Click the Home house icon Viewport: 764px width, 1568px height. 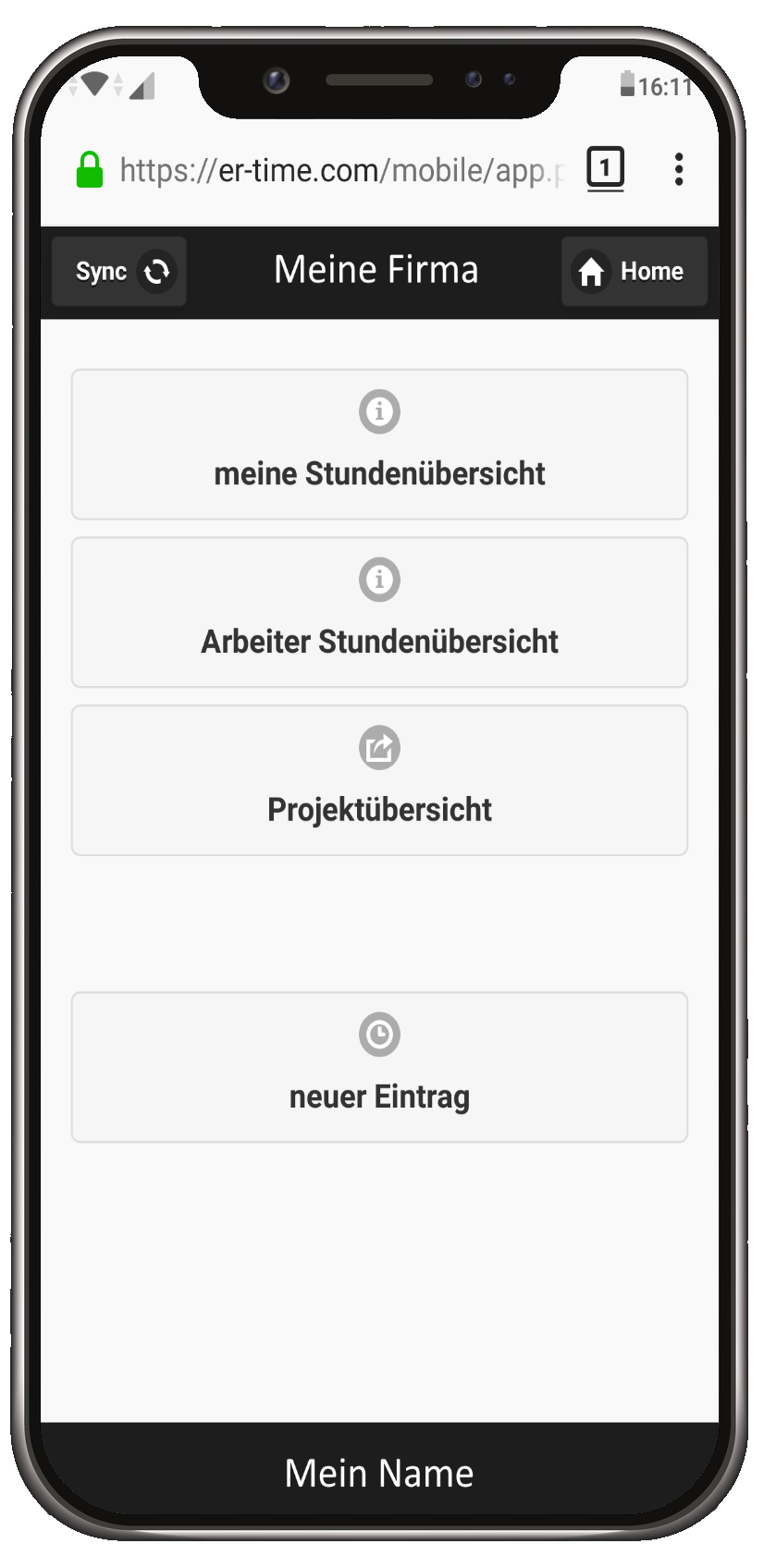[x=593, y=273]
